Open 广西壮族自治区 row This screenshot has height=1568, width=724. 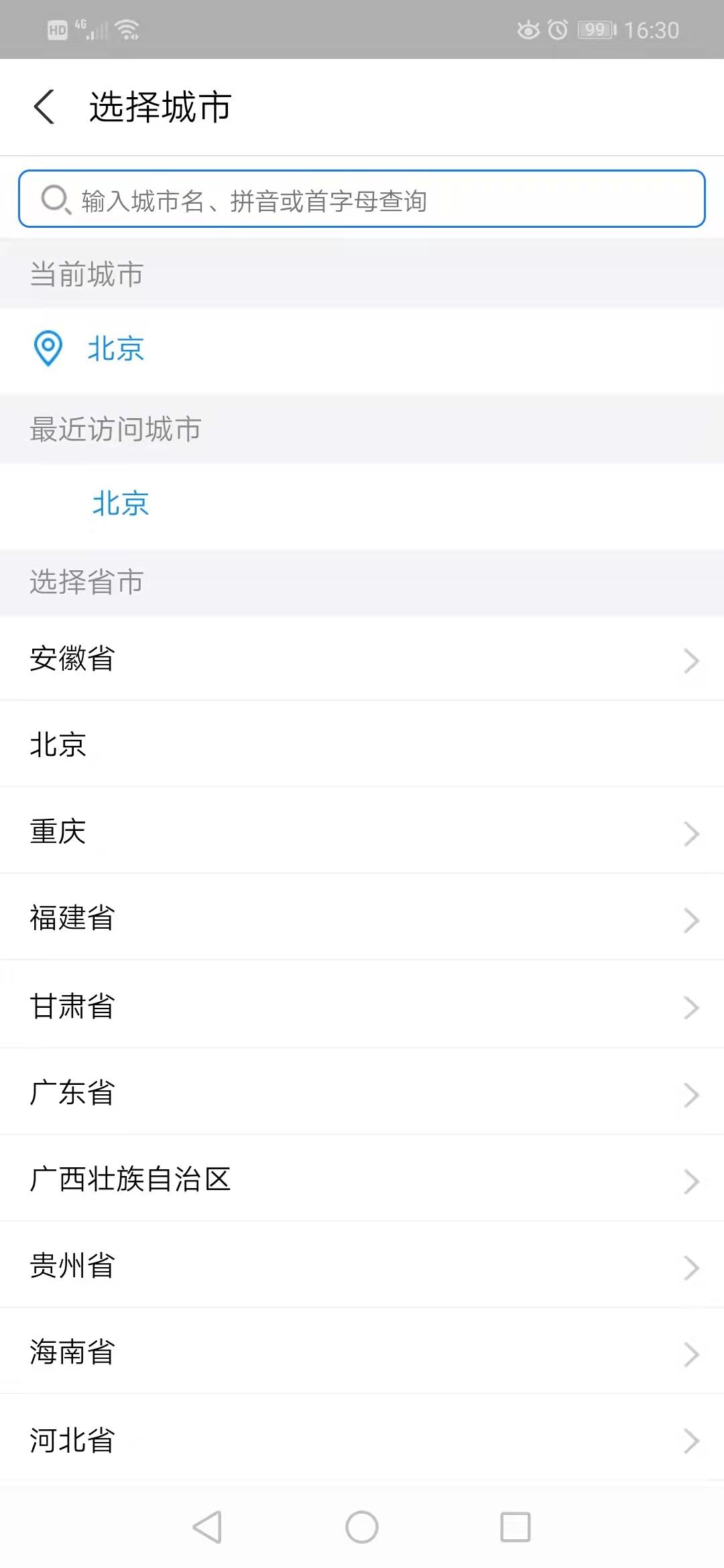pyautogui.click(x=362, y=1178)
